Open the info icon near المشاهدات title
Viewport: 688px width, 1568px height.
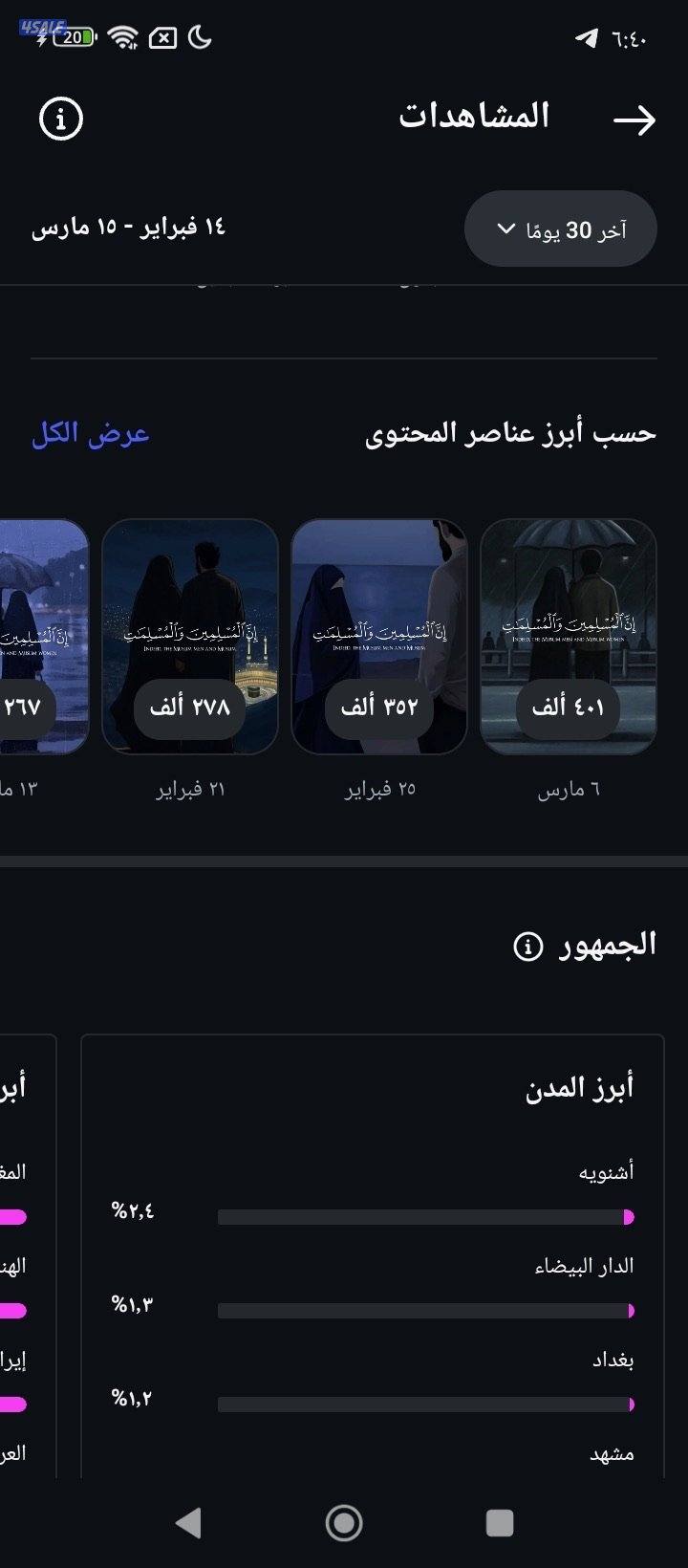(61, 119)
